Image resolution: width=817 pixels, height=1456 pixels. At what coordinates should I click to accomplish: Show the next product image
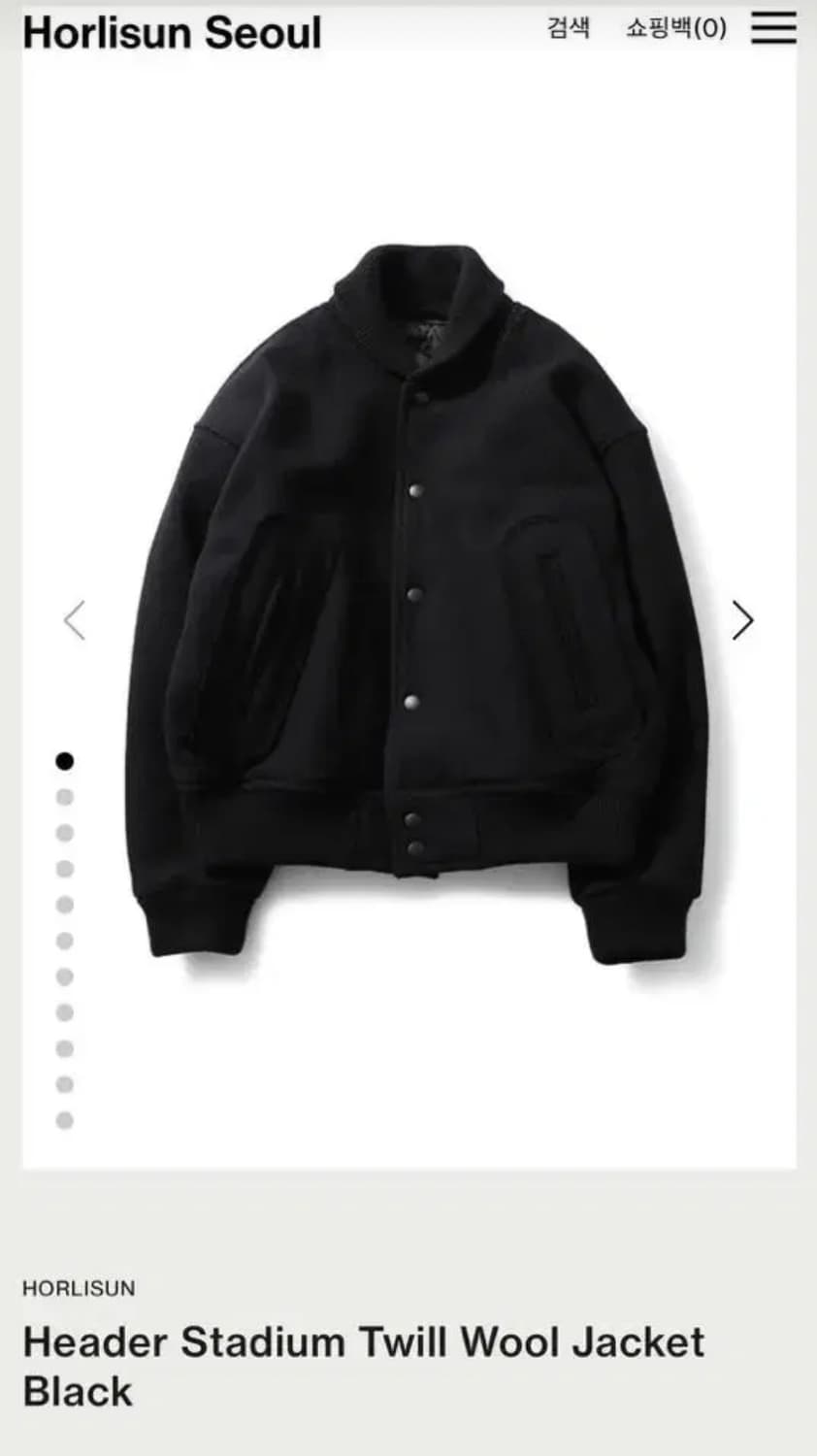point(742,620)
